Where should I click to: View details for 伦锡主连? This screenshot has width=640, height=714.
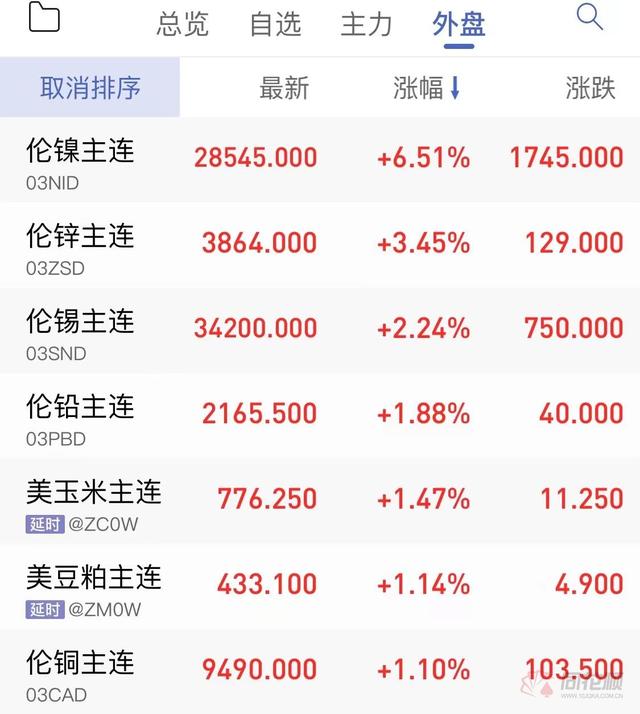(80, 330)
